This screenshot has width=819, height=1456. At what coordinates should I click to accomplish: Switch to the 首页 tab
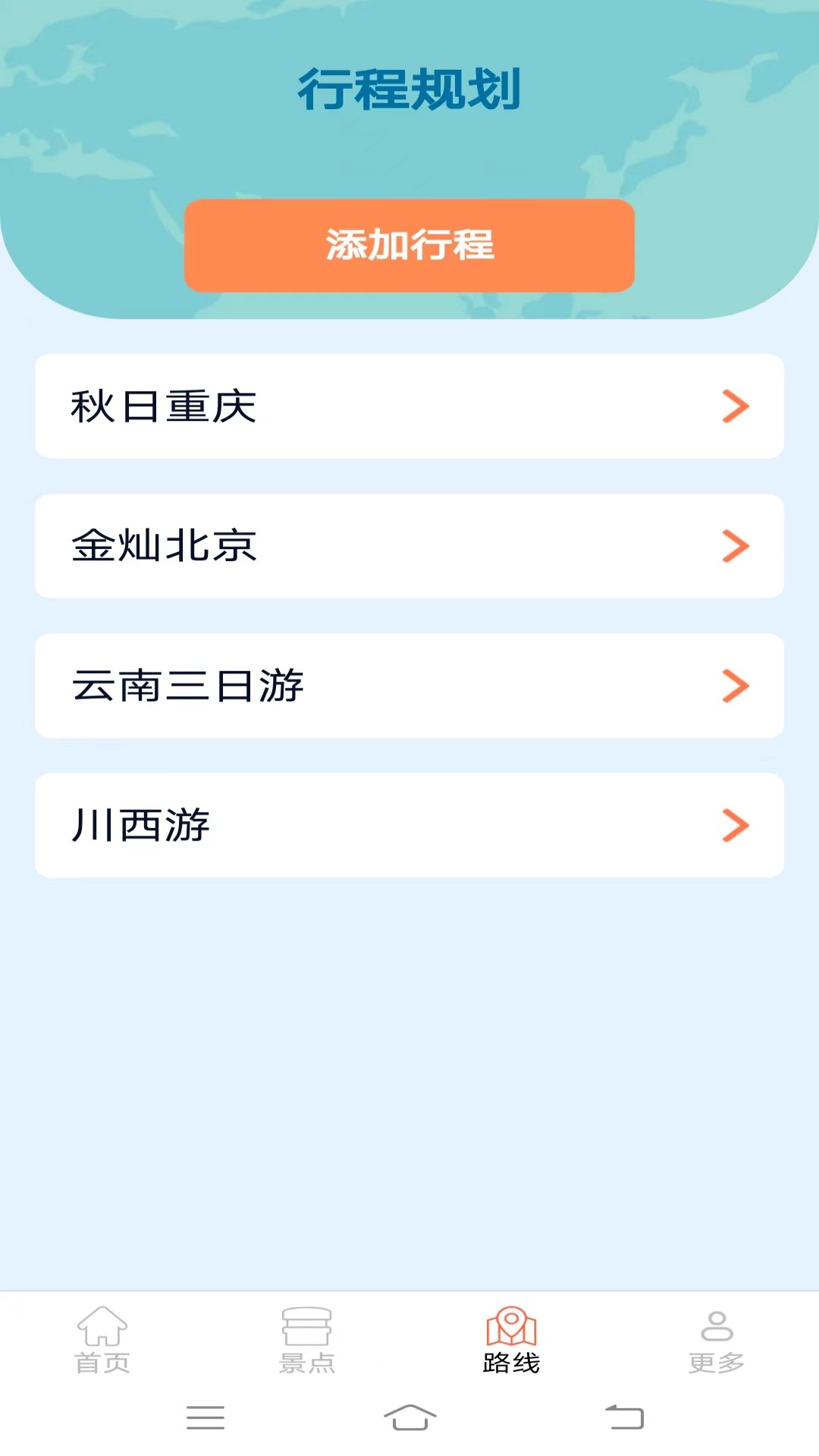[x=102, y=1340]
